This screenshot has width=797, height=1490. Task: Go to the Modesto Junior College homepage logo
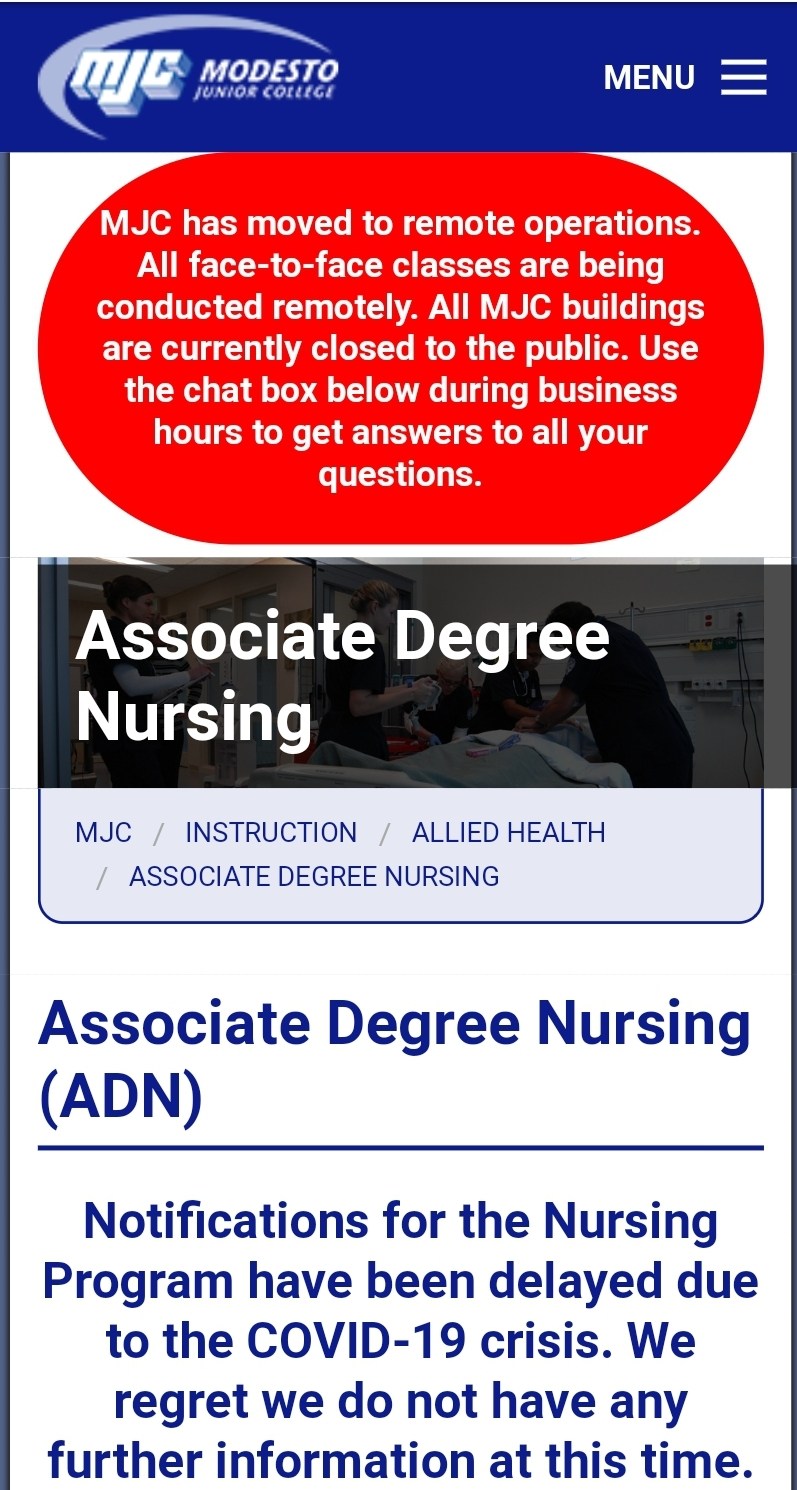tap(189, 76)
